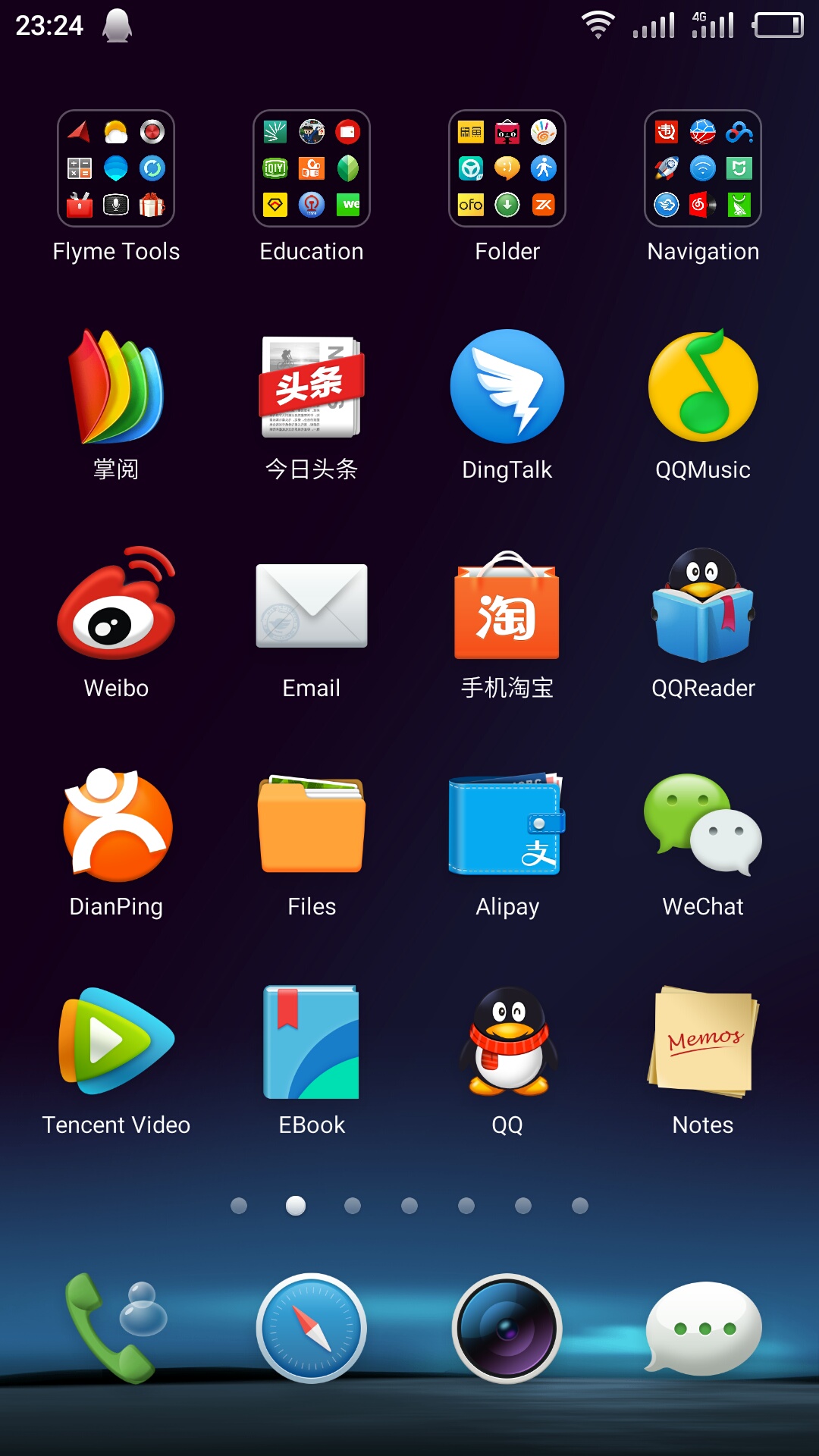Viewport: 819px width, 1456px height.
Task: Launch the QQ app
Action: pos(507,1041)
